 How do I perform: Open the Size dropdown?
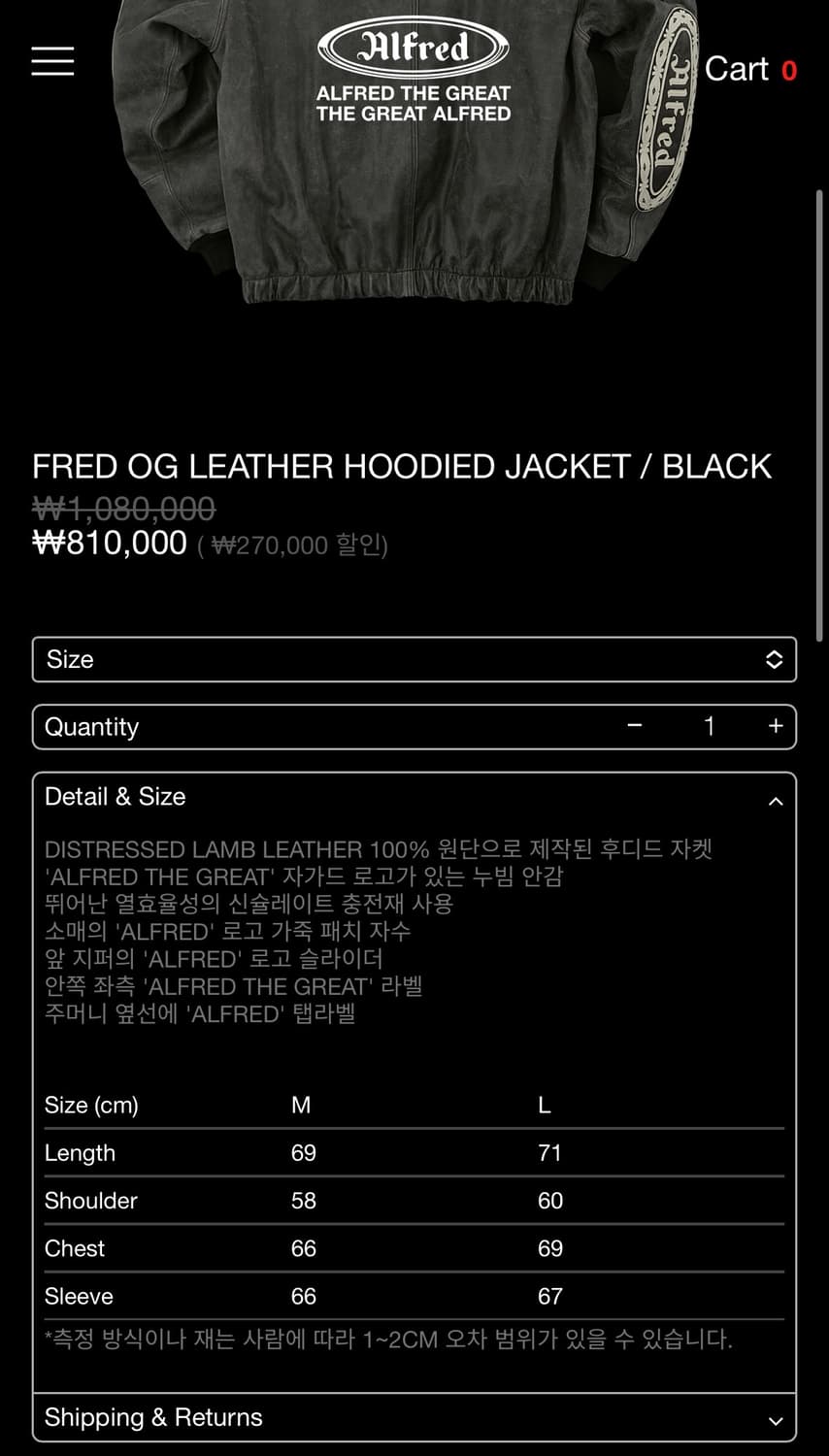(x=414, y=660)
